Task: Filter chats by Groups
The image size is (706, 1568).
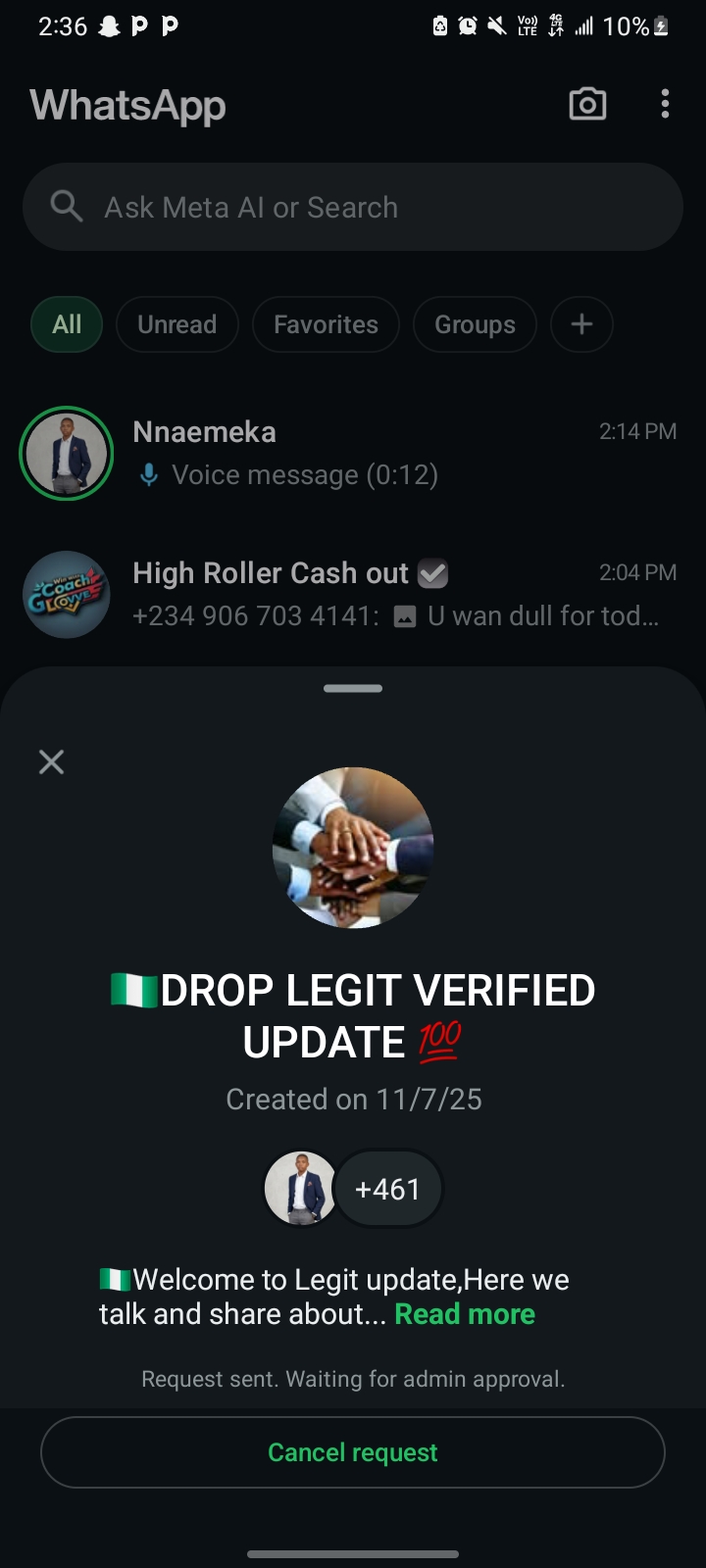Action: (x=475, y=324)
